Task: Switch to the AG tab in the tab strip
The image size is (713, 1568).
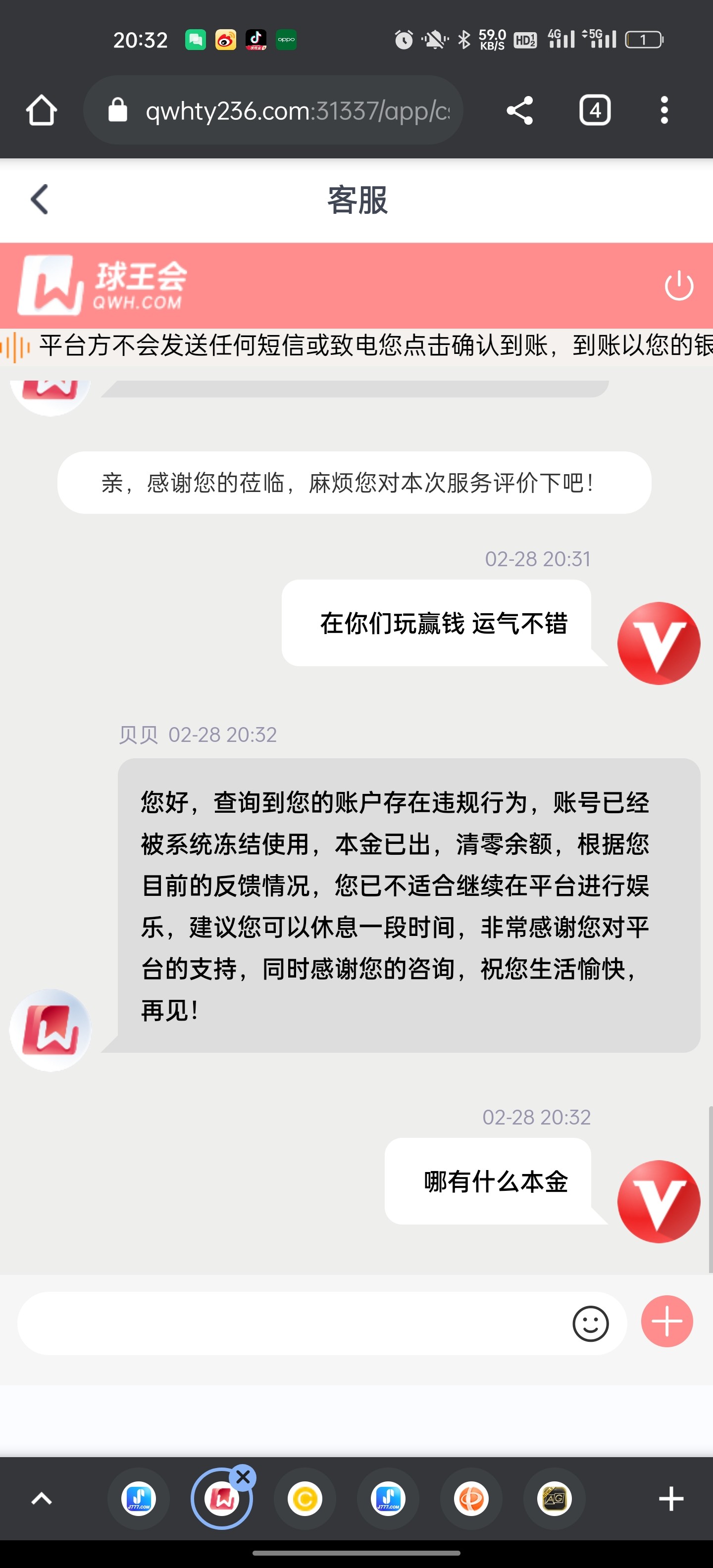Action: tap(554, 1499)
